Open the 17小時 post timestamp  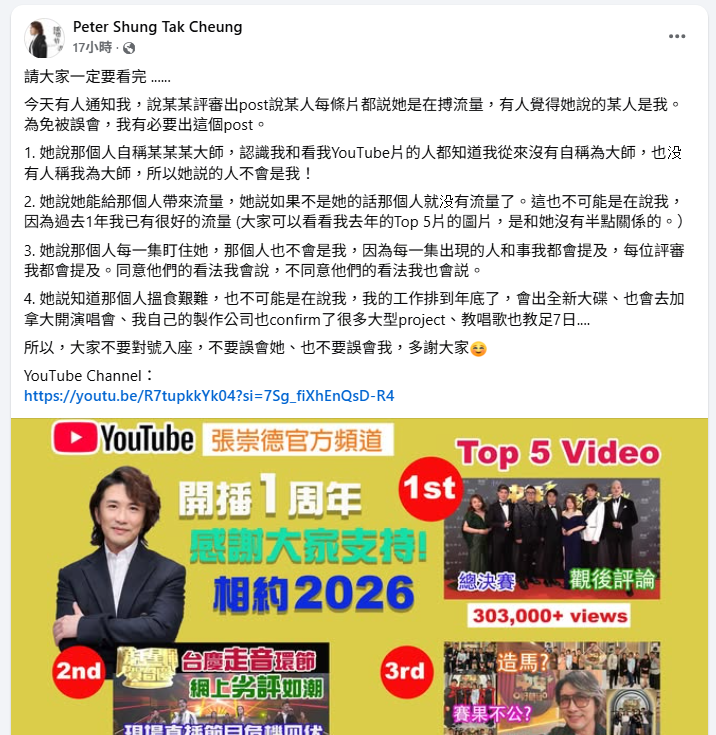(92, 48)
